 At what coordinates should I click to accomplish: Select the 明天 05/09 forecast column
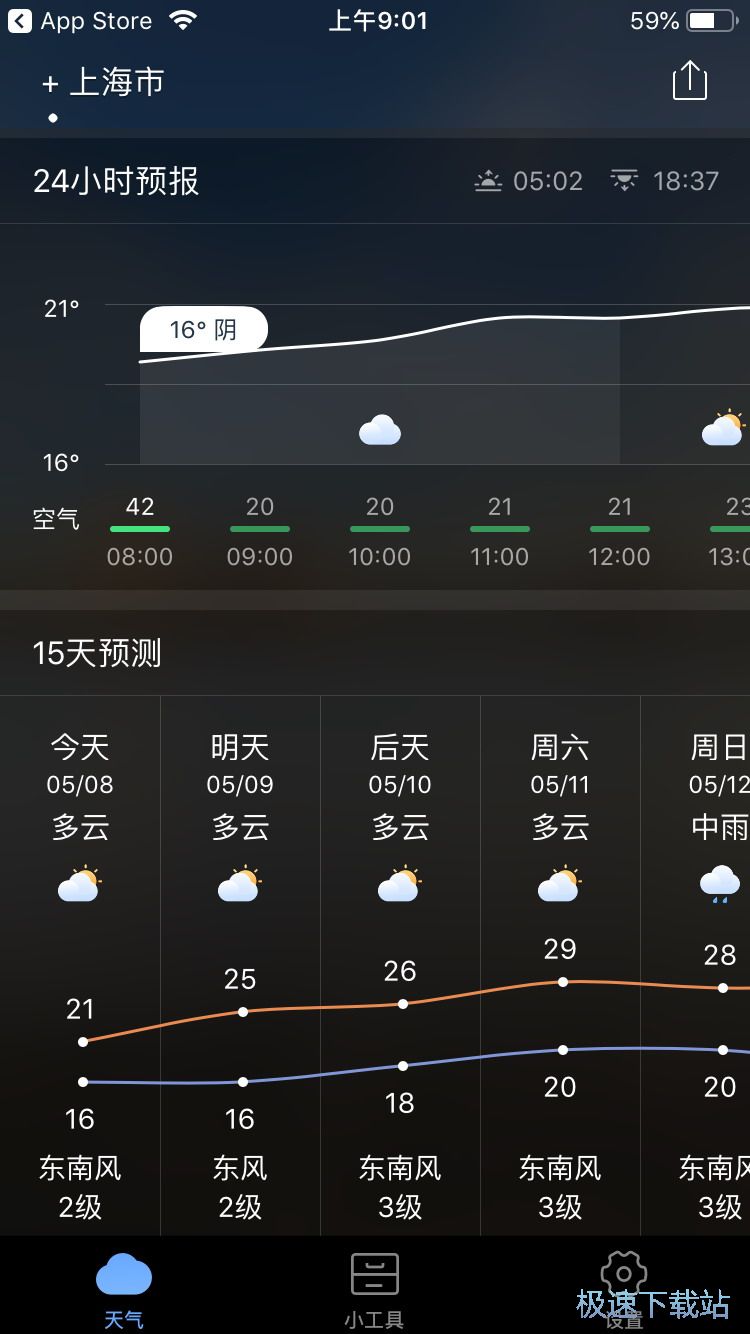(x=240, y=965)
